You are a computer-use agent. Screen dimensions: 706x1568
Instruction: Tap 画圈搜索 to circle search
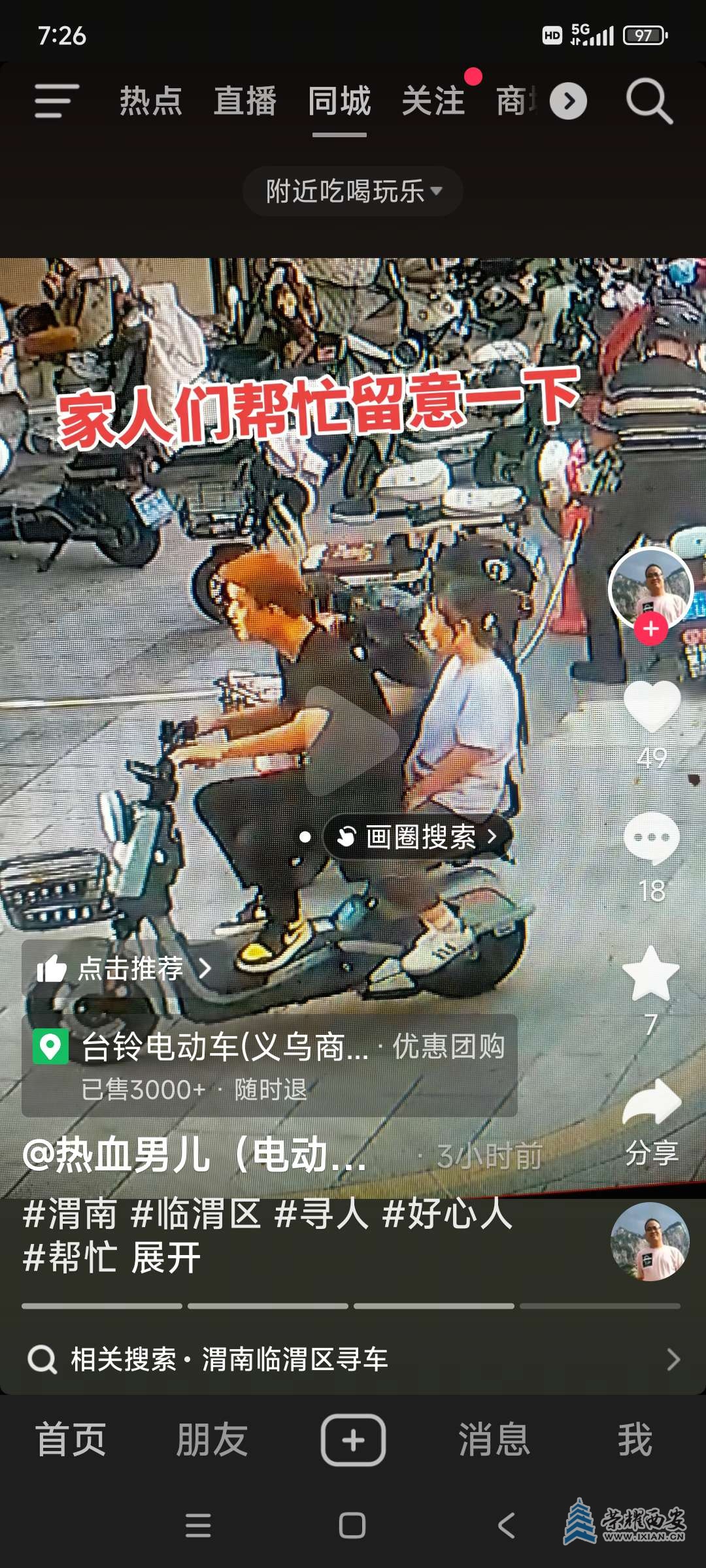point(418,836)
